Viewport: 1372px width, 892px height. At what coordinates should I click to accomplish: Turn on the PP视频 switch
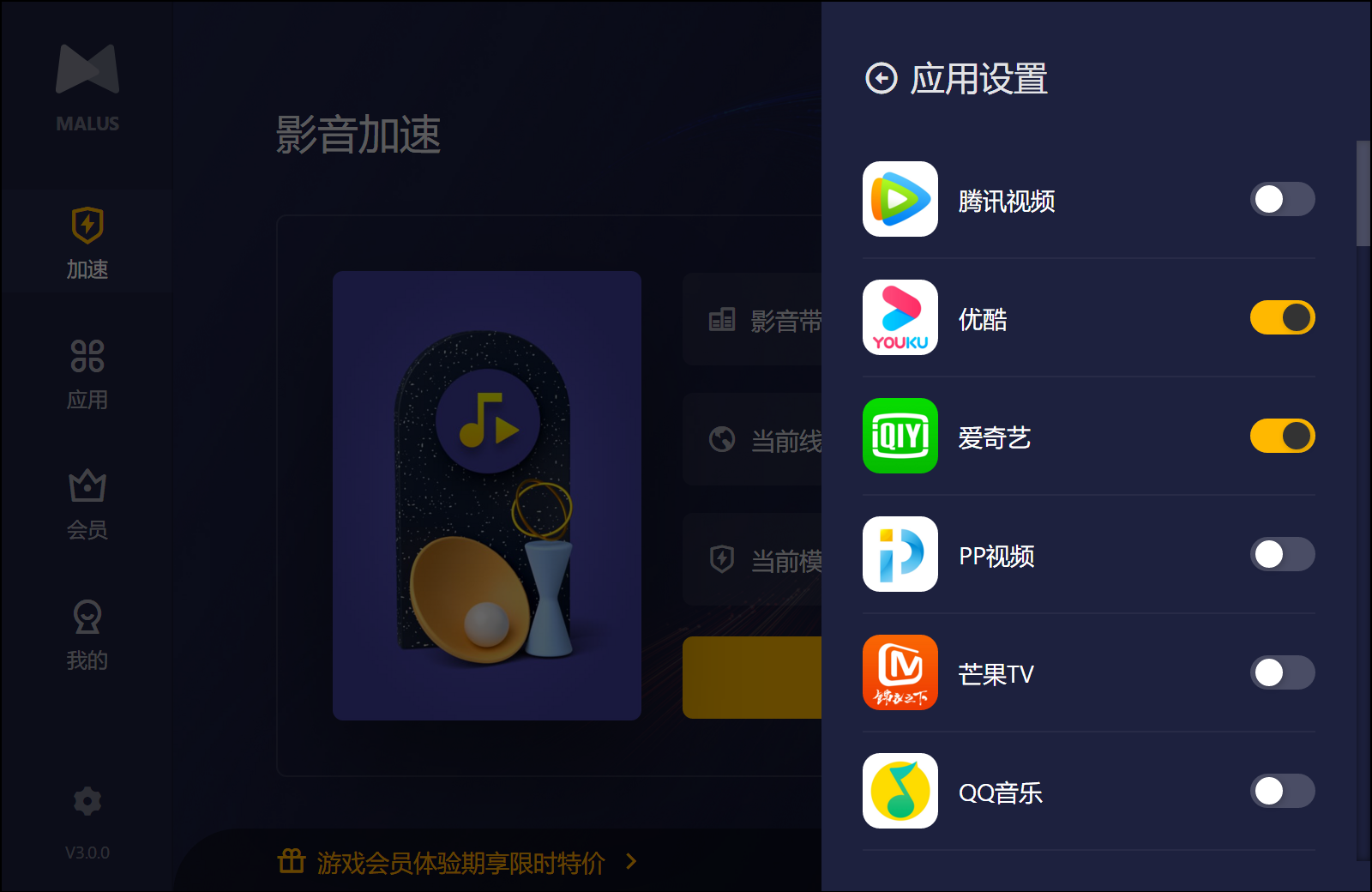click(1282, 554)
